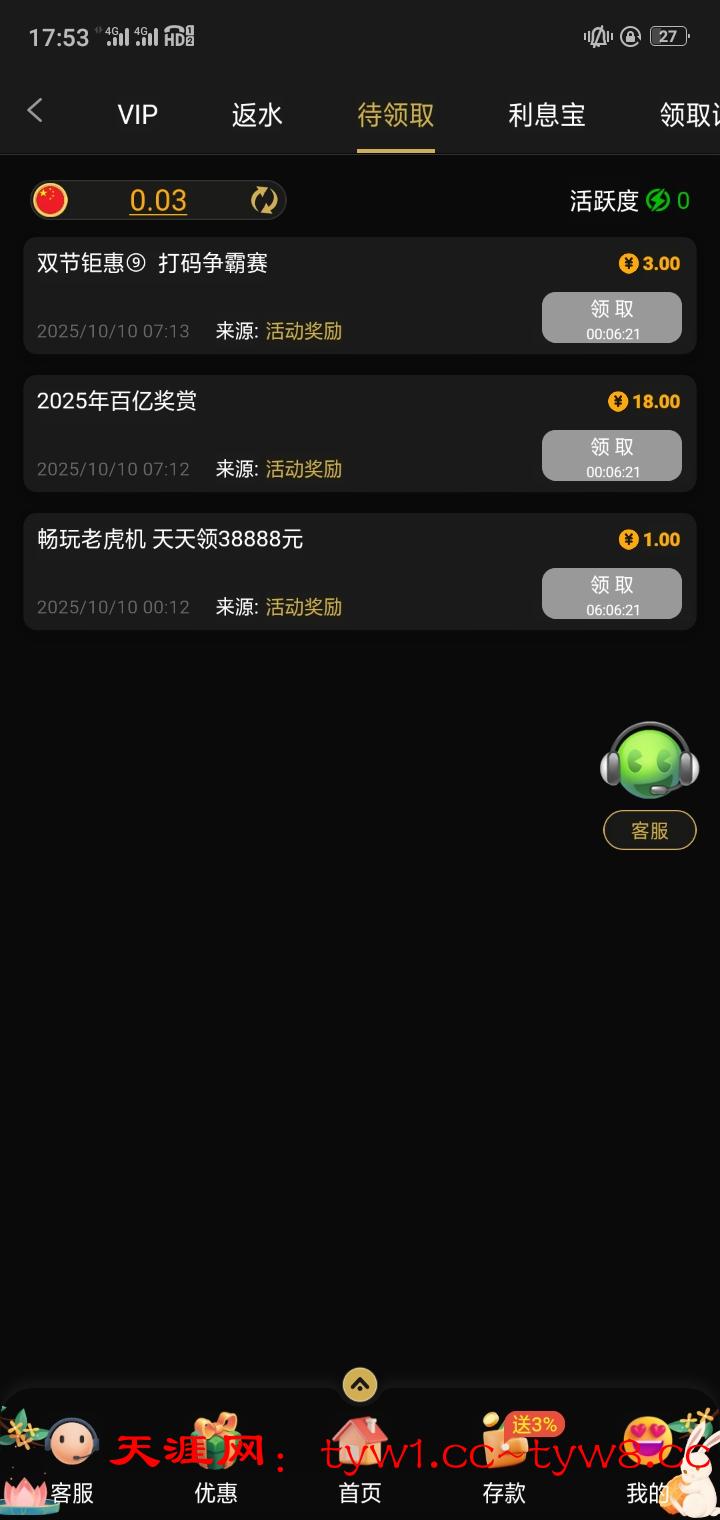The image size is (720, 1520).
Task: Switch to the VIP tab
Action: click(137, 115)
